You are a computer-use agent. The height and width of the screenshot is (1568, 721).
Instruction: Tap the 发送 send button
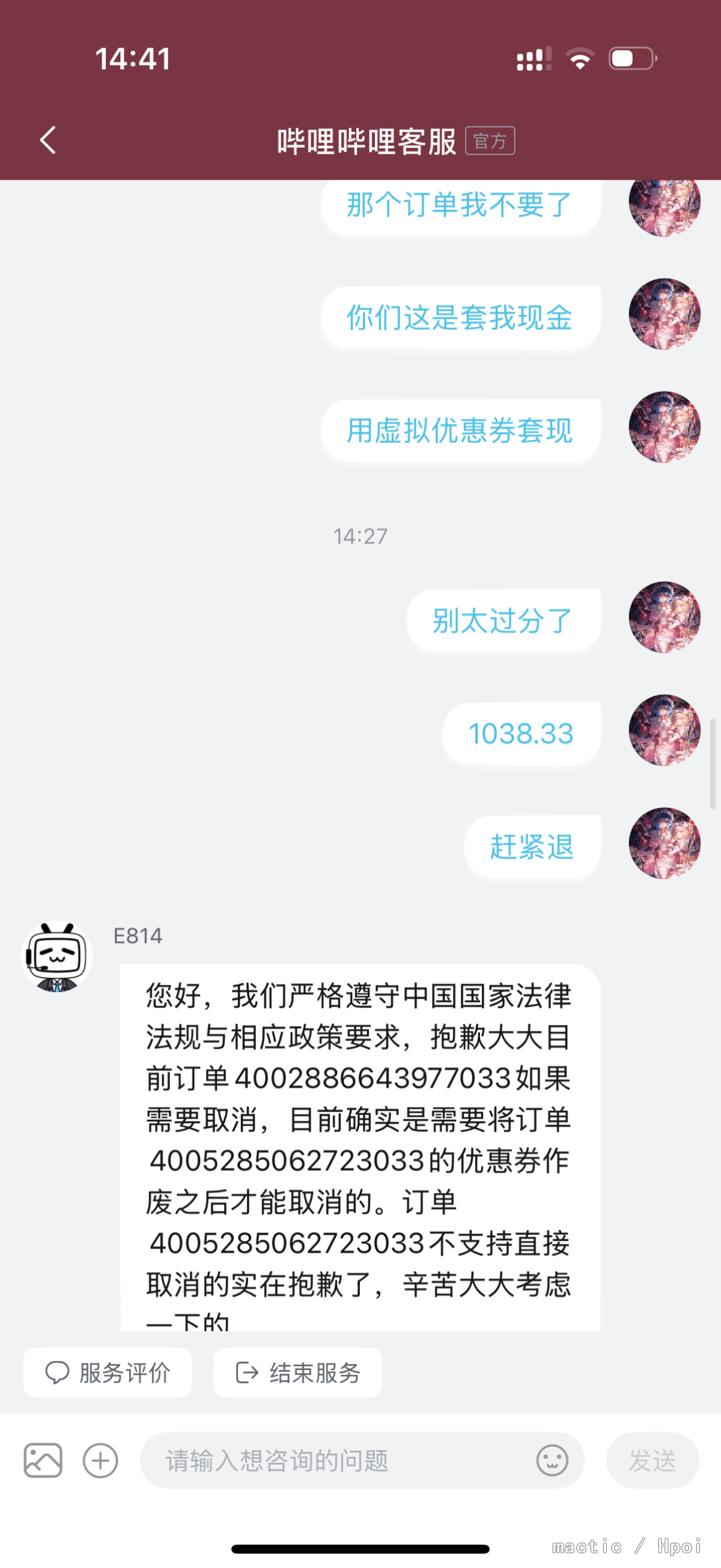(x=653, y=1460)
